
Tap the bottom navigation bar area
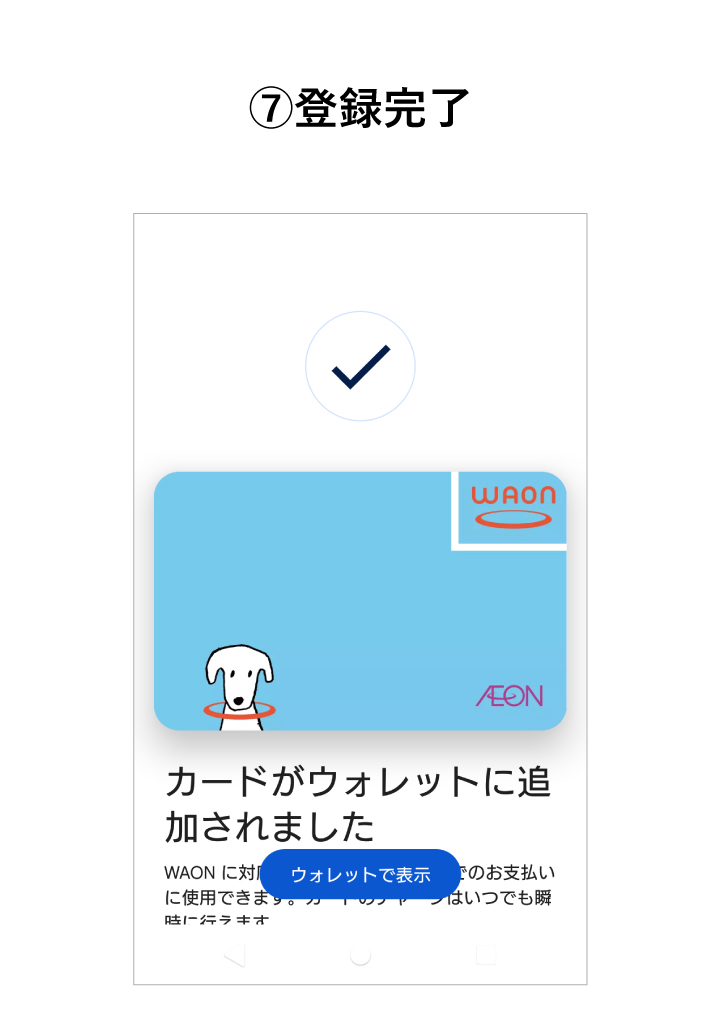(360, 958)
